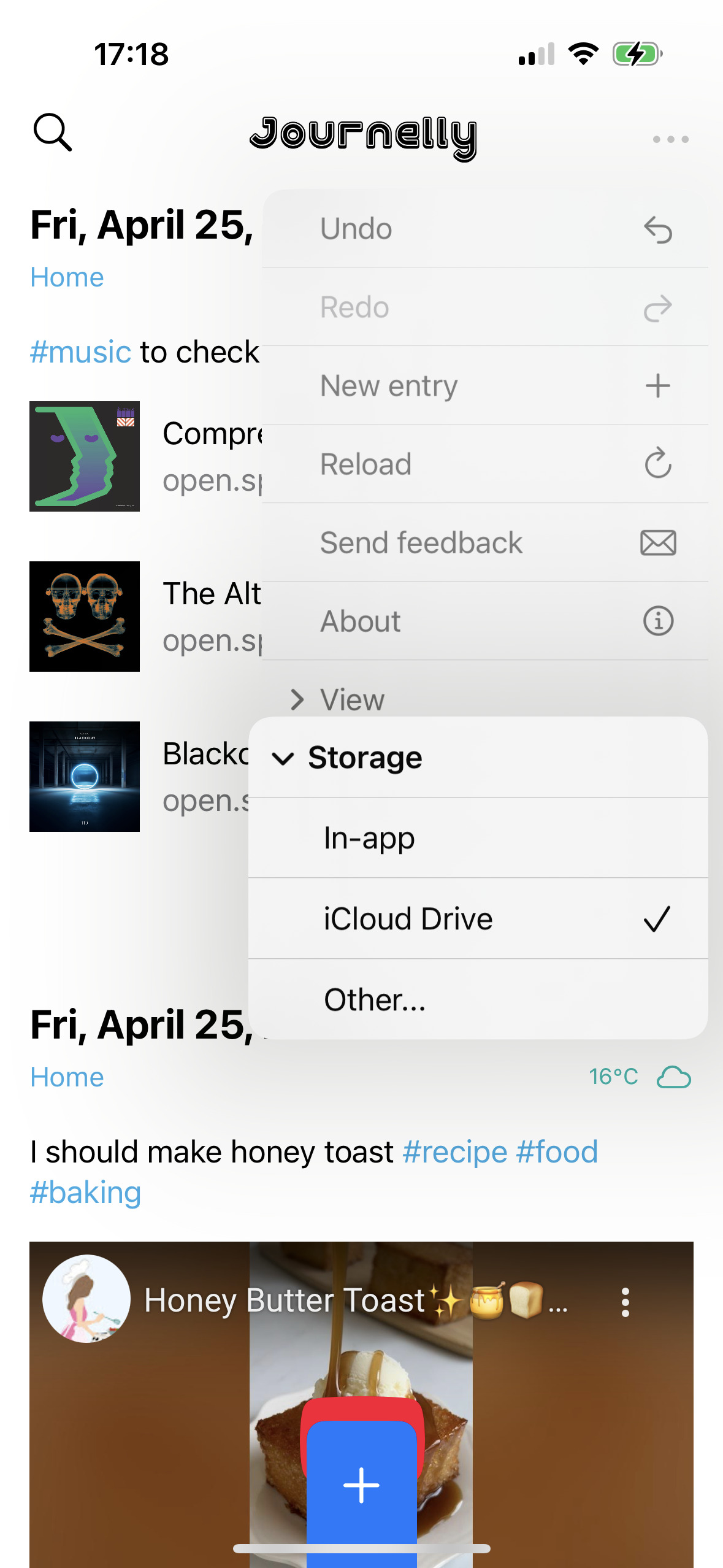Image resolution: width=723 pixels, height=1568 pixels.
Task: Select In-app storage option
Action: click(x=478, y=839)
